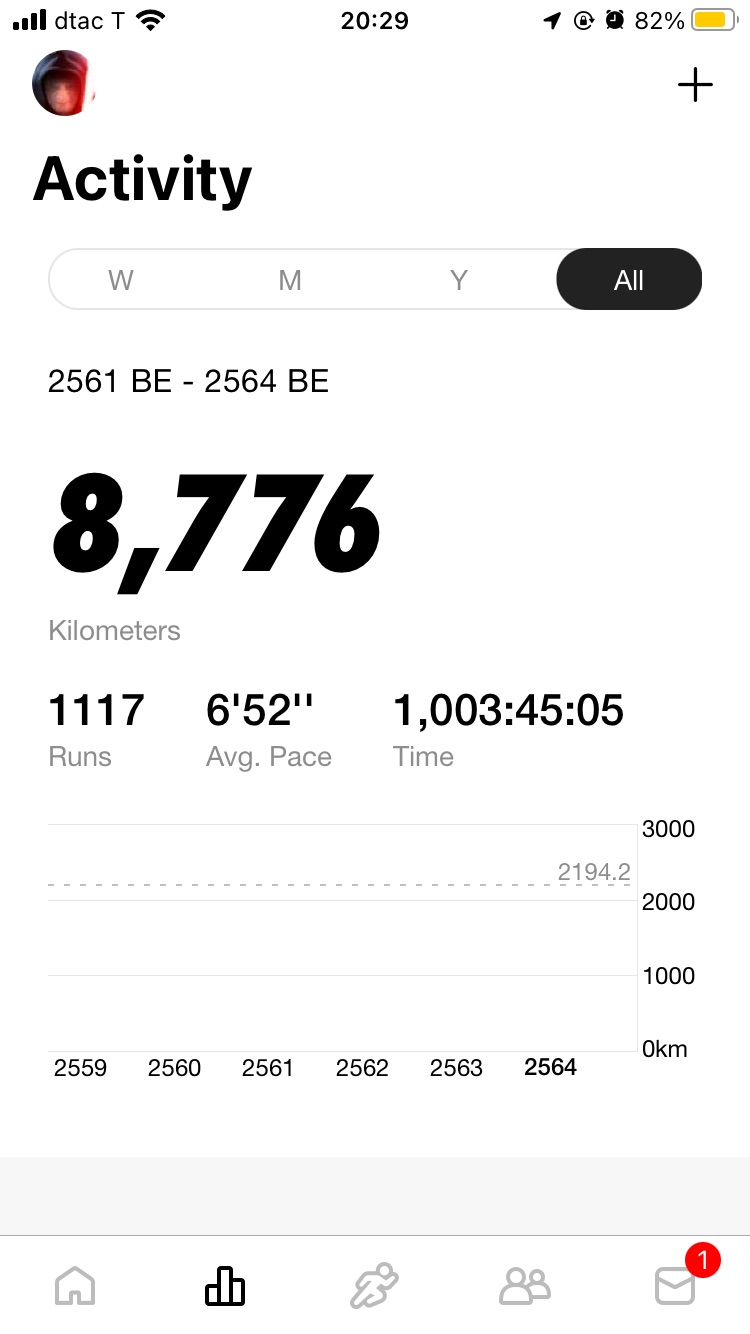The height and width of the screenshot is (1334, 750).
Task: Select the All time range
Action: [629, 280]
